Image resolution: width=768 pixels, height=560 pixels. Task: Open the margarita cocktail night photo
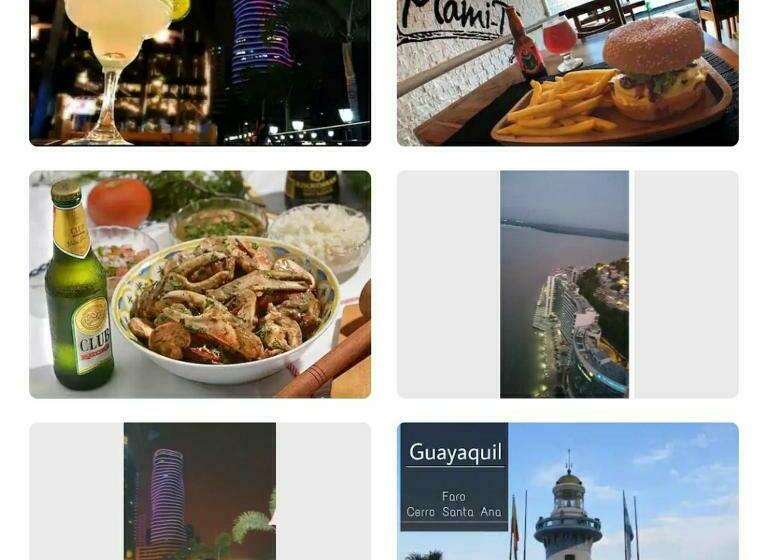200,72
